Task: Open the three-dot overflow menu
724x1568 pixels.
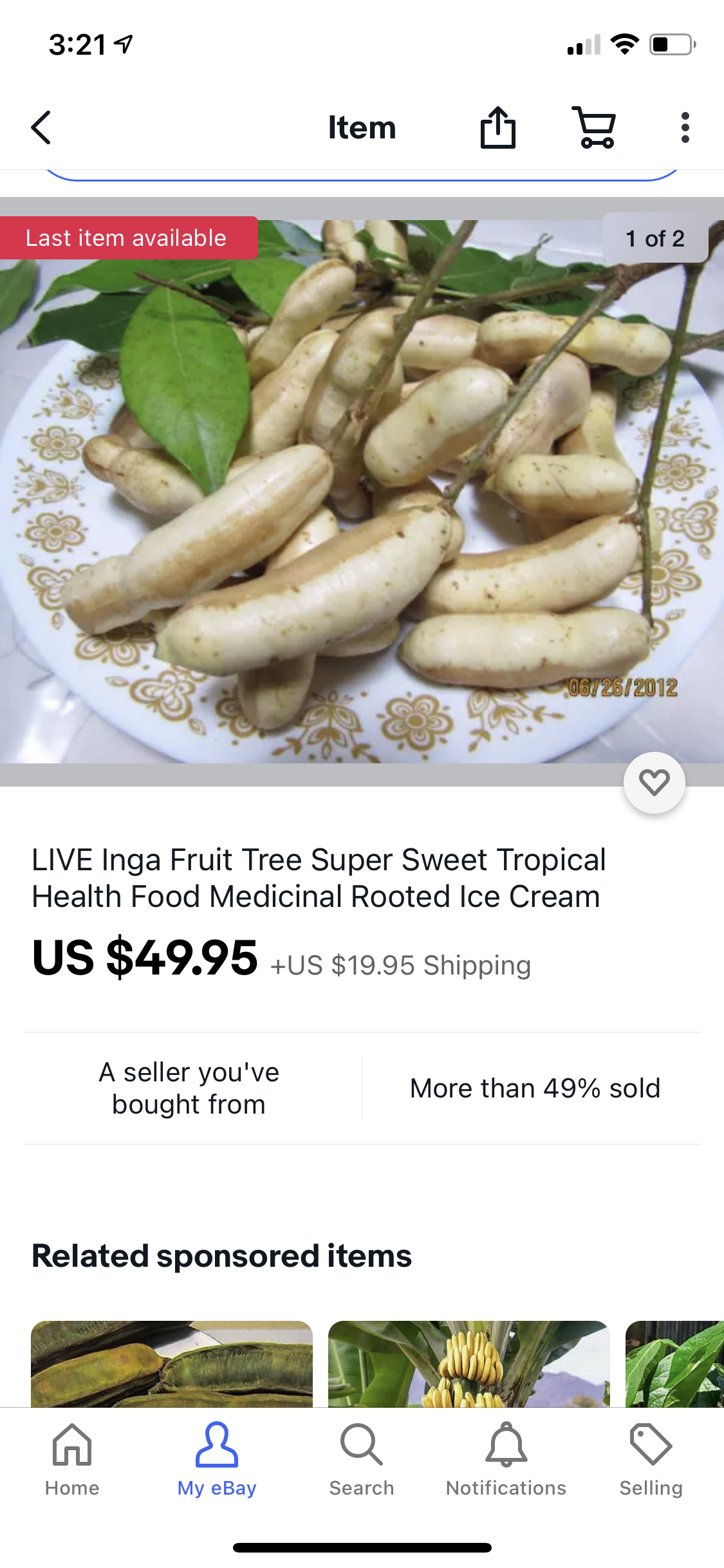Action: pyautogui.click(x=685, y=127)
